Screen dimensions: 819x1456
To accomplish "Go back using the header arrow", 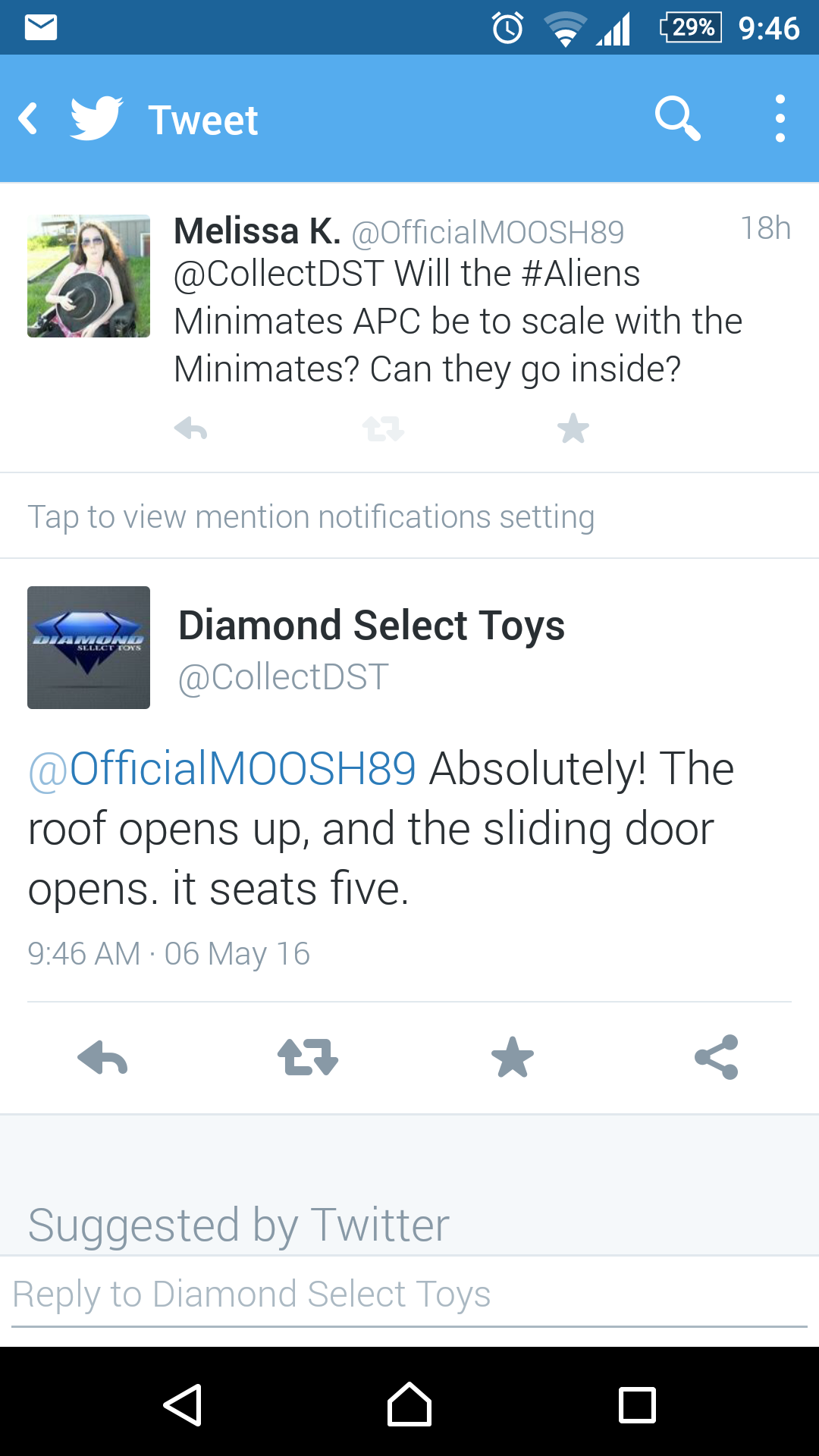I will pos(29,119).
